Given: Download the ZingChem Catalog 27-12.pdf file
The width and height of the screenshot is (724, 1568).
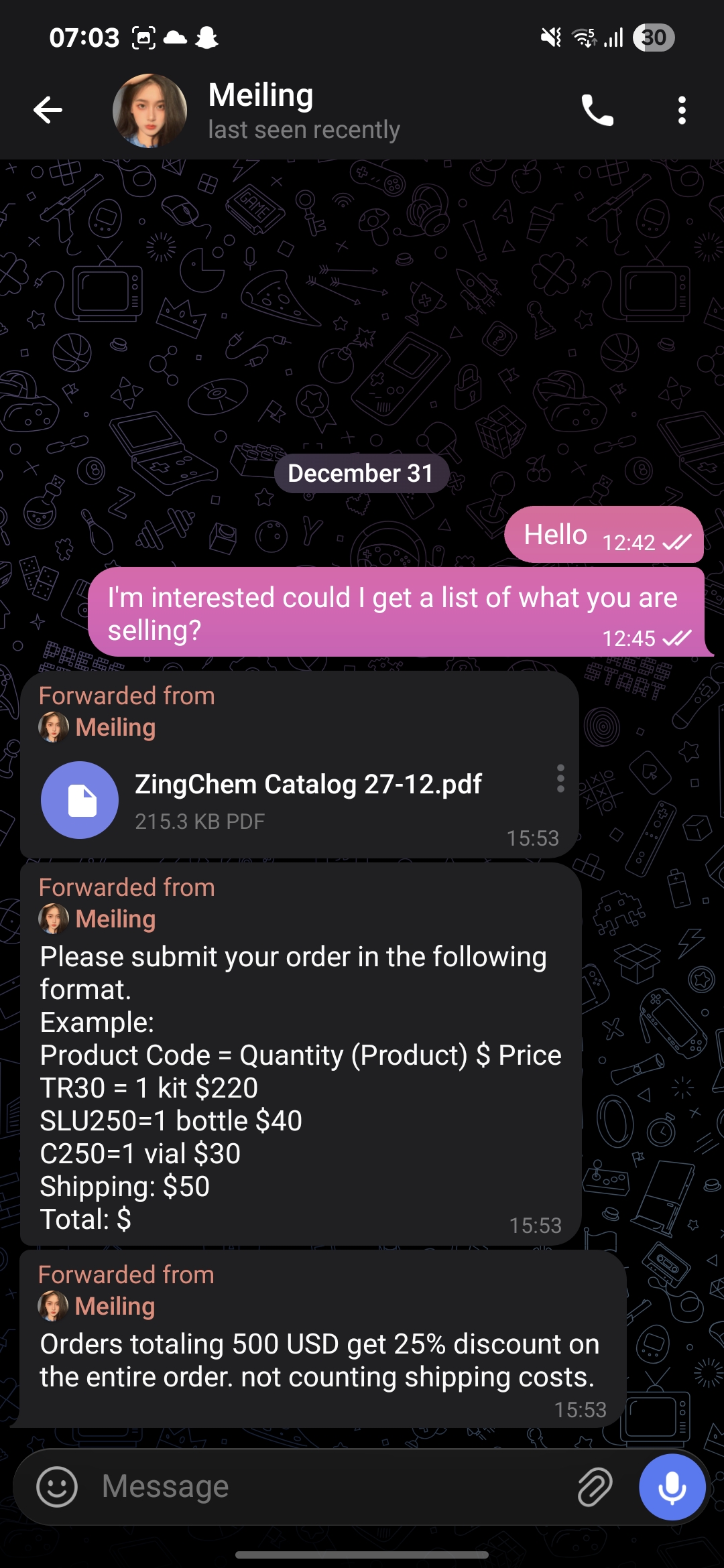Looking at the screenshot, I should [80, 800].
